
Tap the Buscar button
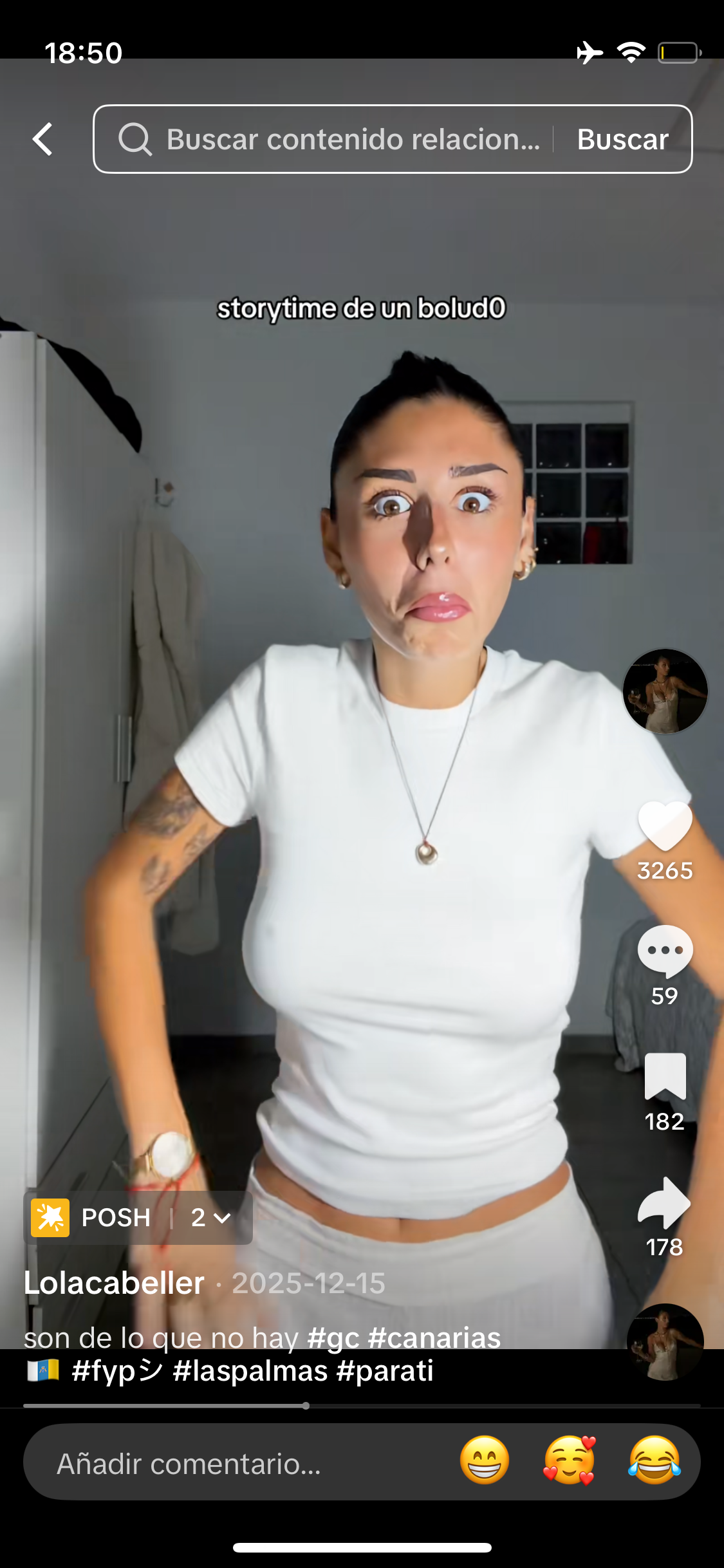[x=622, y=139]
